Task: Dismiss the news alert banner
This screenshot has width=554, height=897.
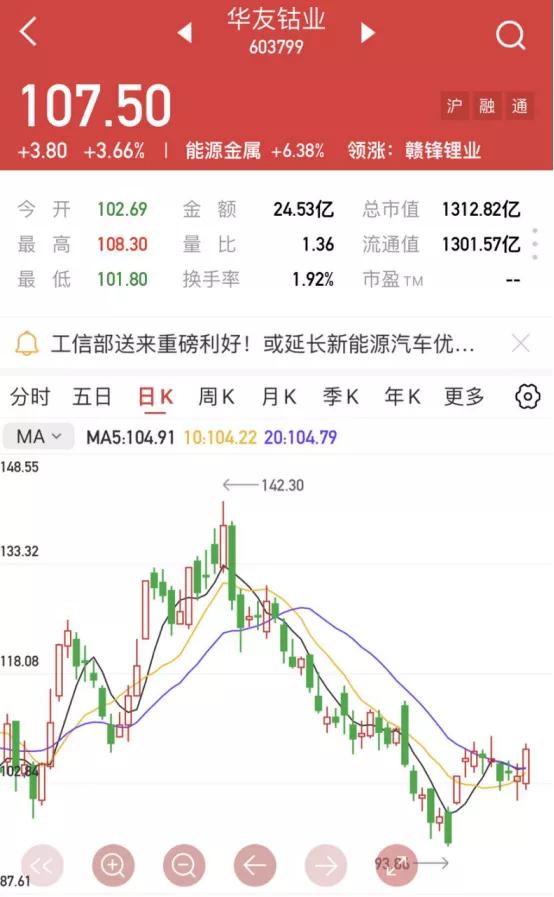Action: tap(520, 344)
